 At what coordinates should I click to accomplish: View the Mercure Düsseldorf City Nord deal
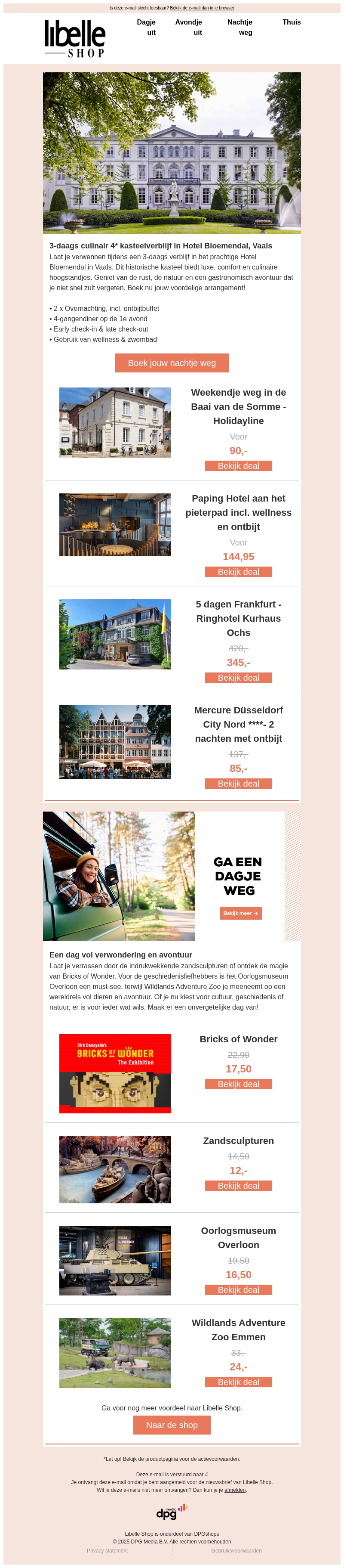238,784
